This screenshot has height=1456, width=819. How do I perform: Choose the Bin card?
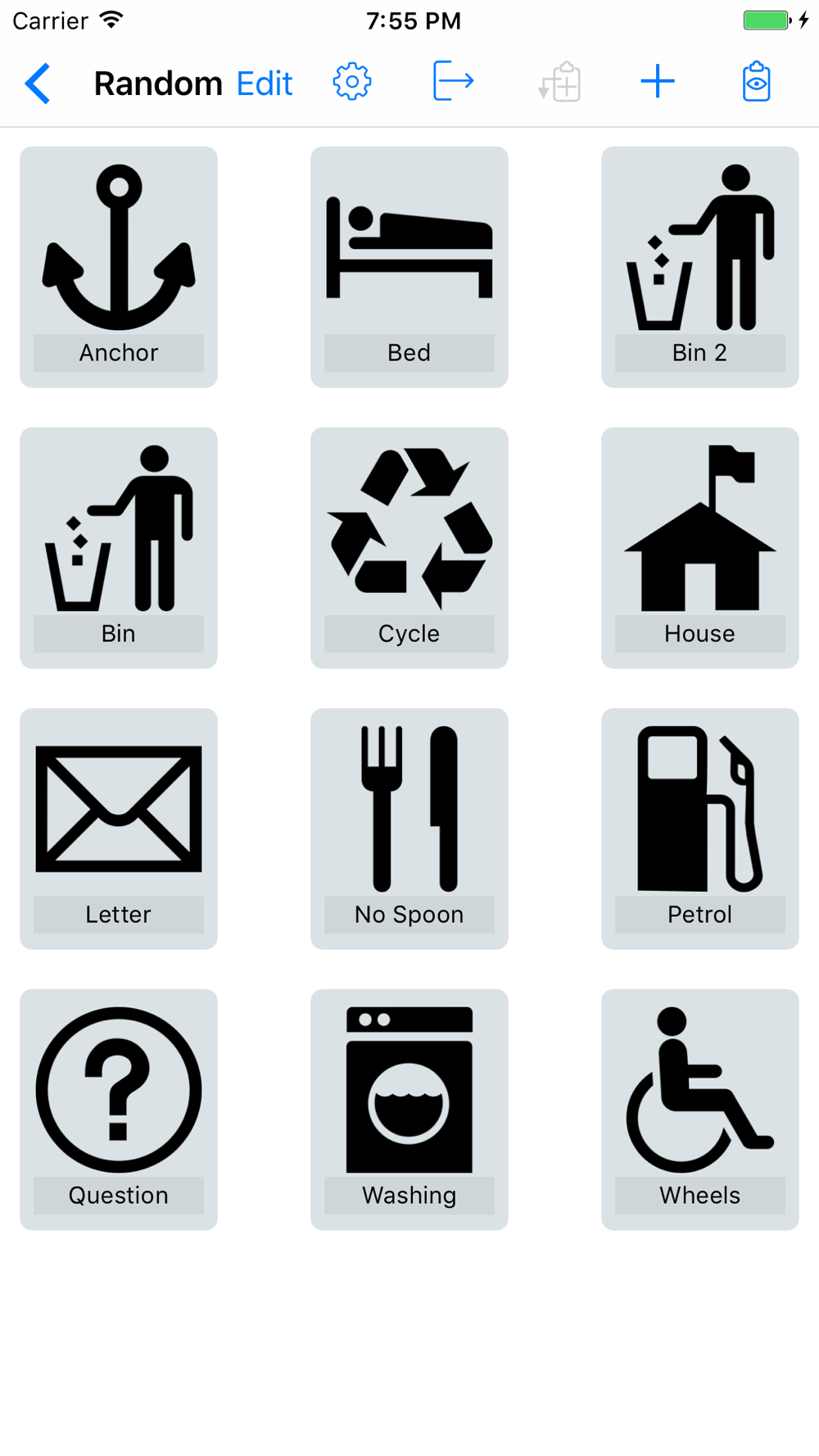(x=119, y=548)
